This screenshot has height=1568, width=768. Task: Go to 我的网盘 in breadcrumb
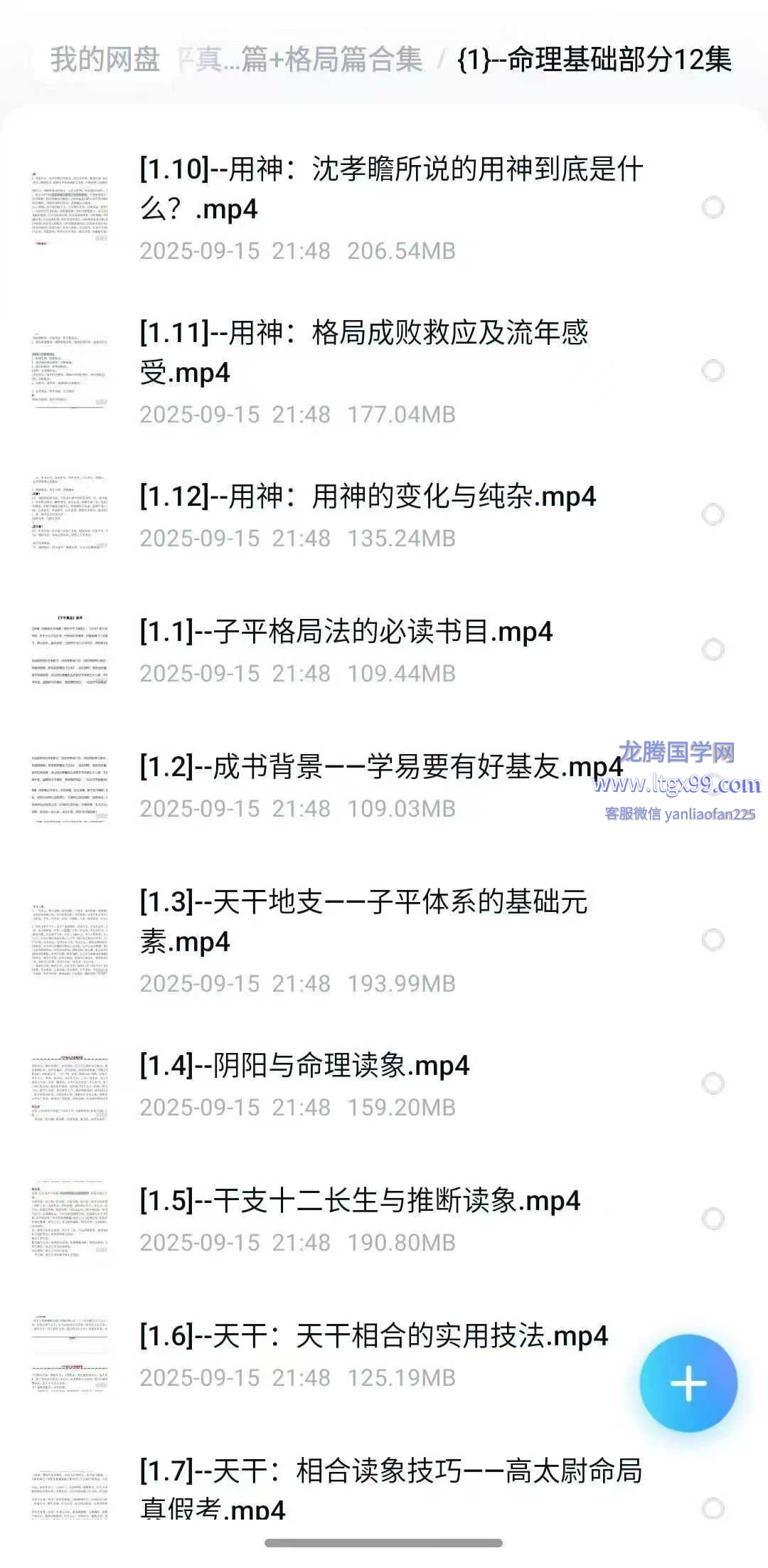click(x=105, y=60)
